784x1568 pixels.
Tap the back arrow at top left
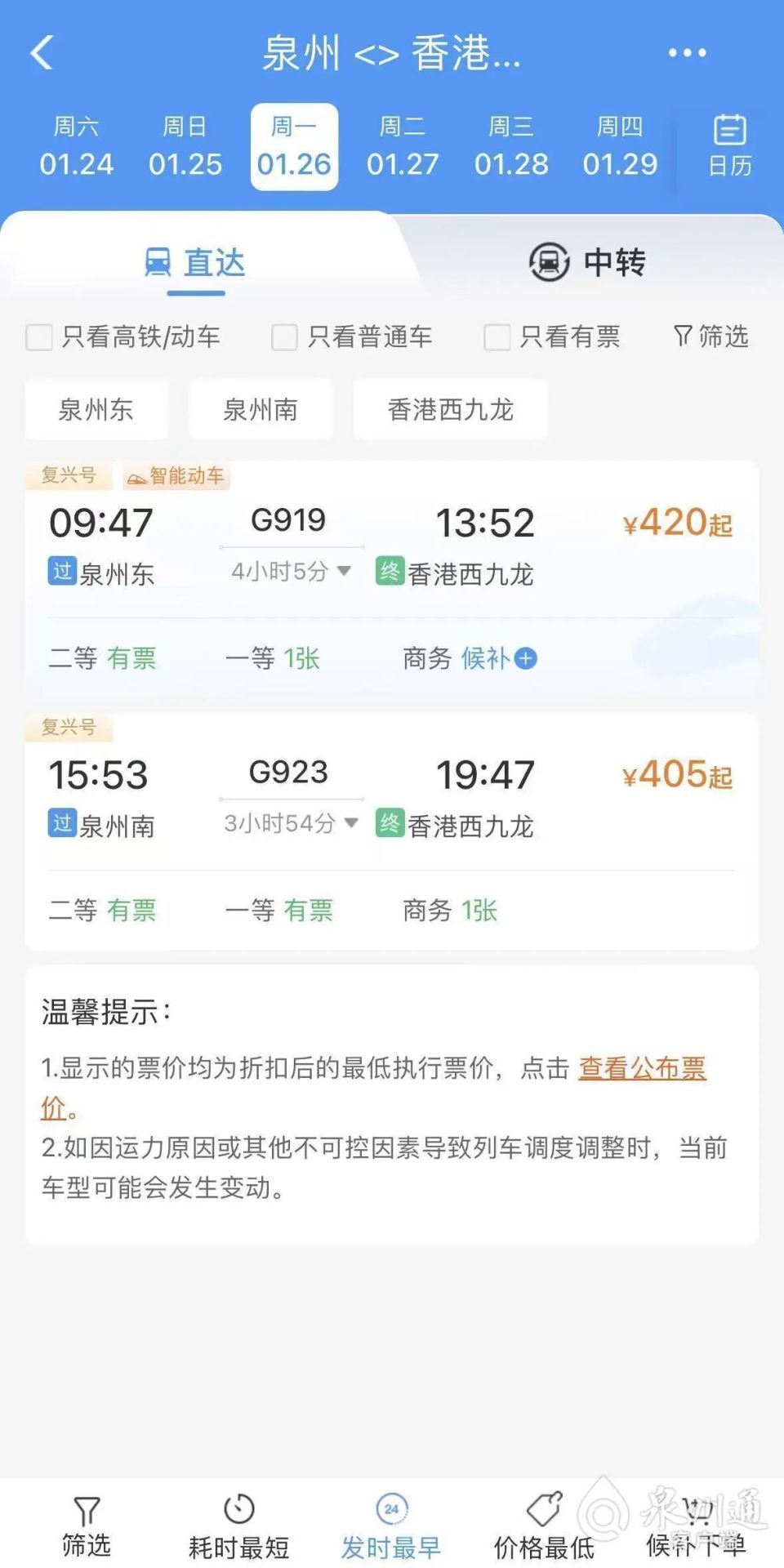click(40, 54)
